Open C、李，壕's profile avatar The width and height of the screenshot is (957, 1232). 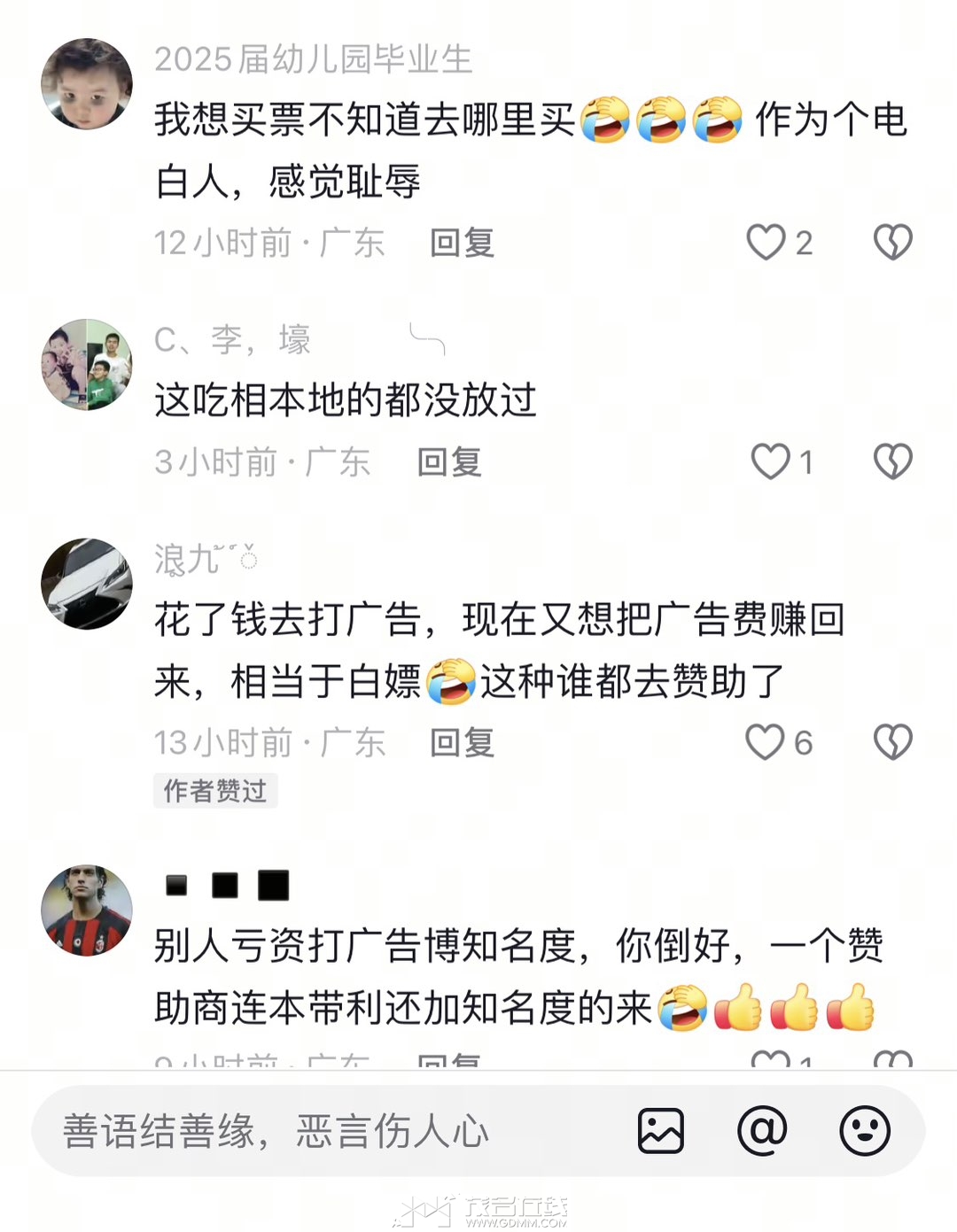pyautogui.click(x=87, y=364)
